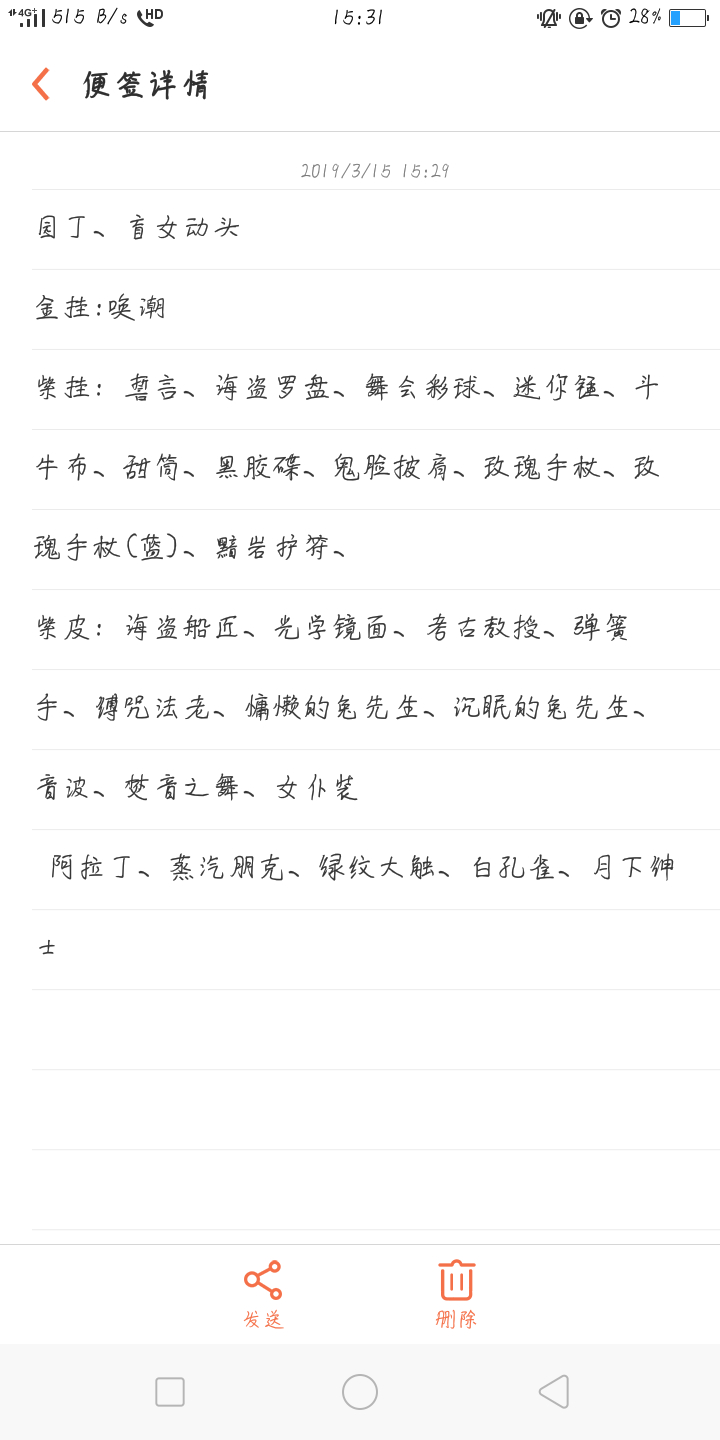Tap the 发送 share button
Screen dimensions: 720x1440
click(x=263, y=1294)
